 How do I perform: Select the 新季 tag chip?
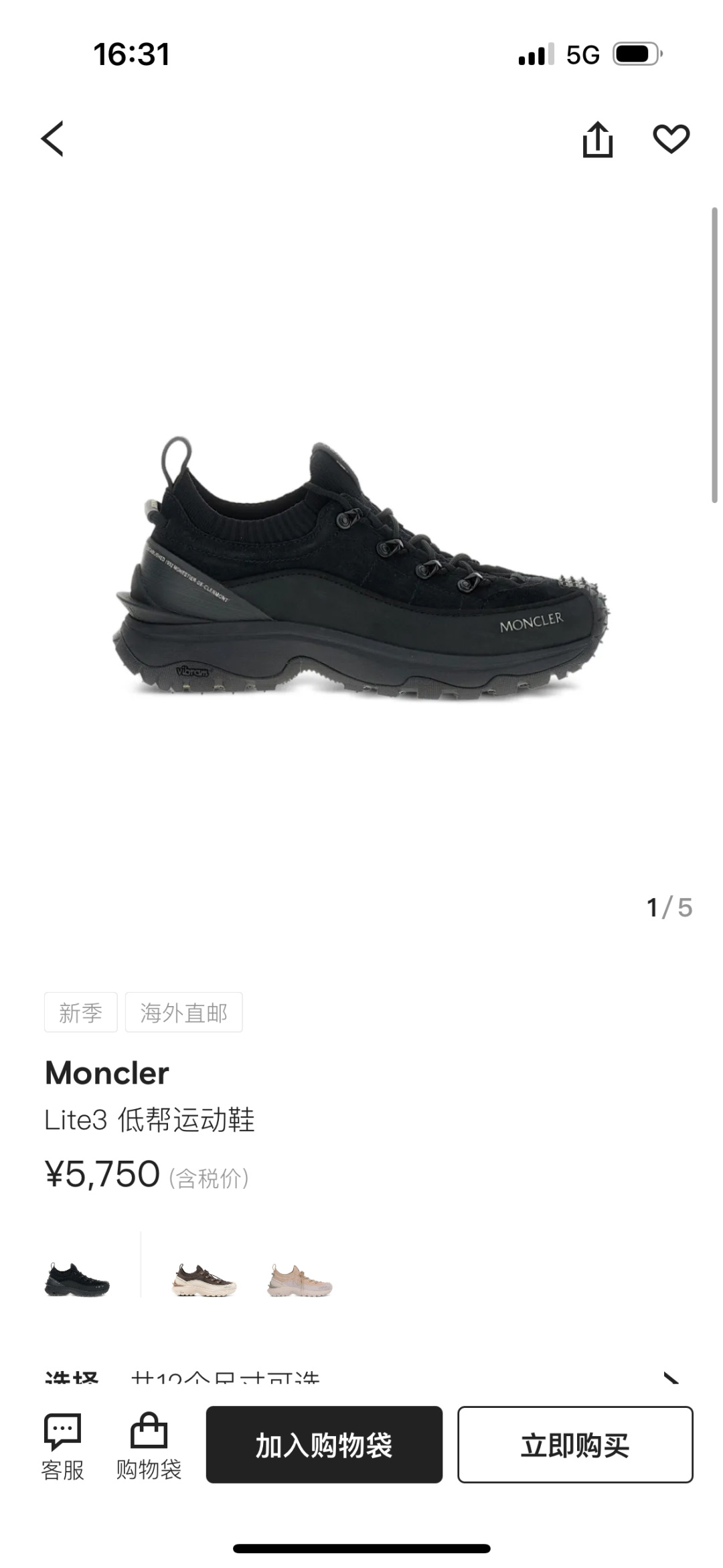pos(80,1013)
